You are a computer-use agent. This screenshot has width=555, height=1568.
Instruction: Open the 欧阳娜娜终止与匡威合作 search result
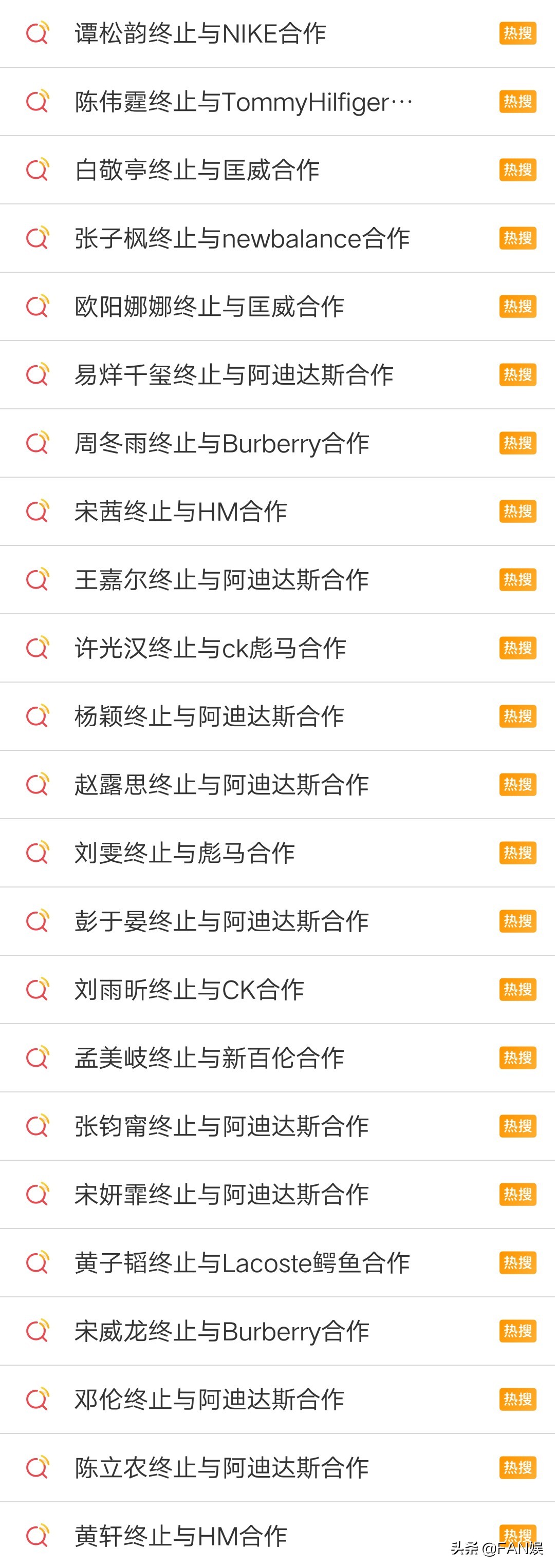[210, 306]
